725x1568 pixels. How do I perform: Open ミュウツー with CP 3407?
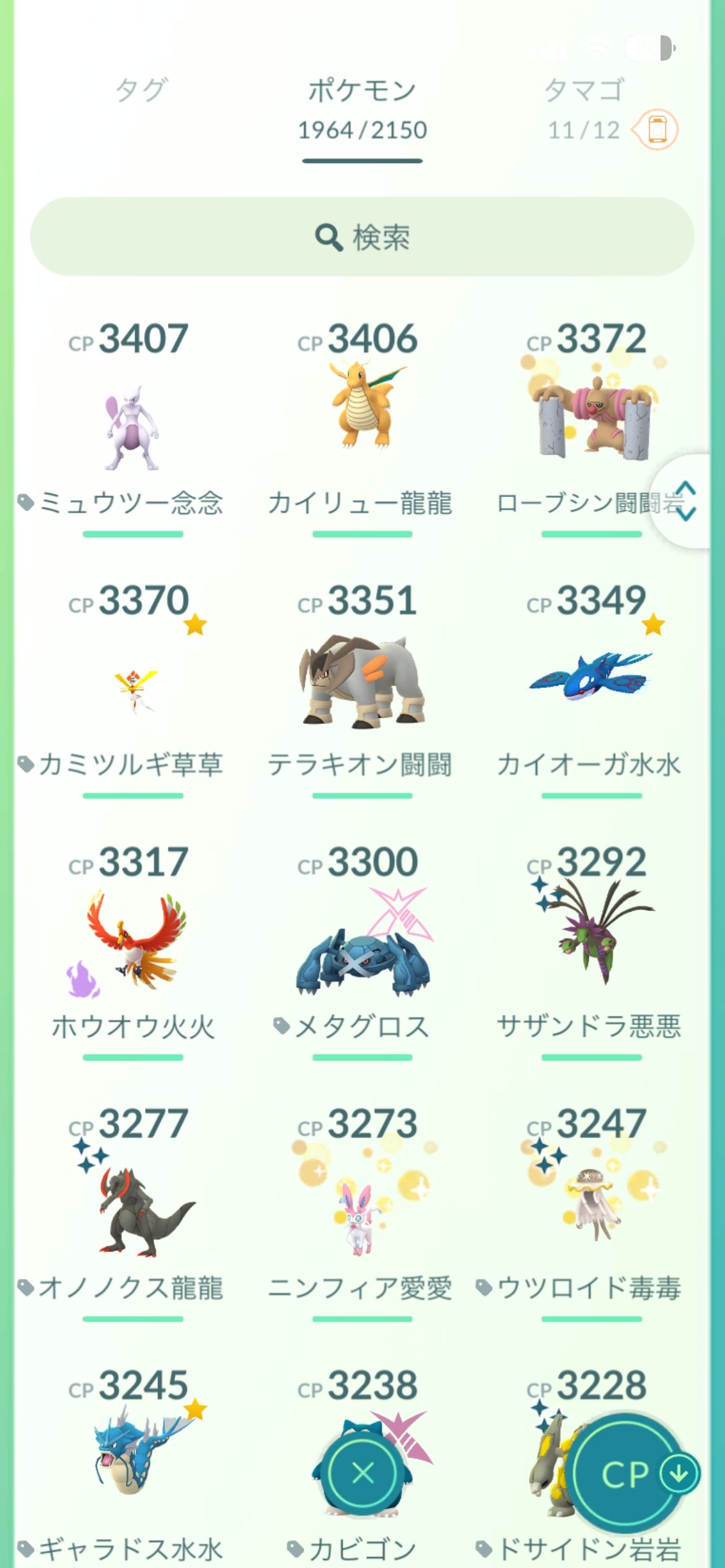click(x=131, y=427)
